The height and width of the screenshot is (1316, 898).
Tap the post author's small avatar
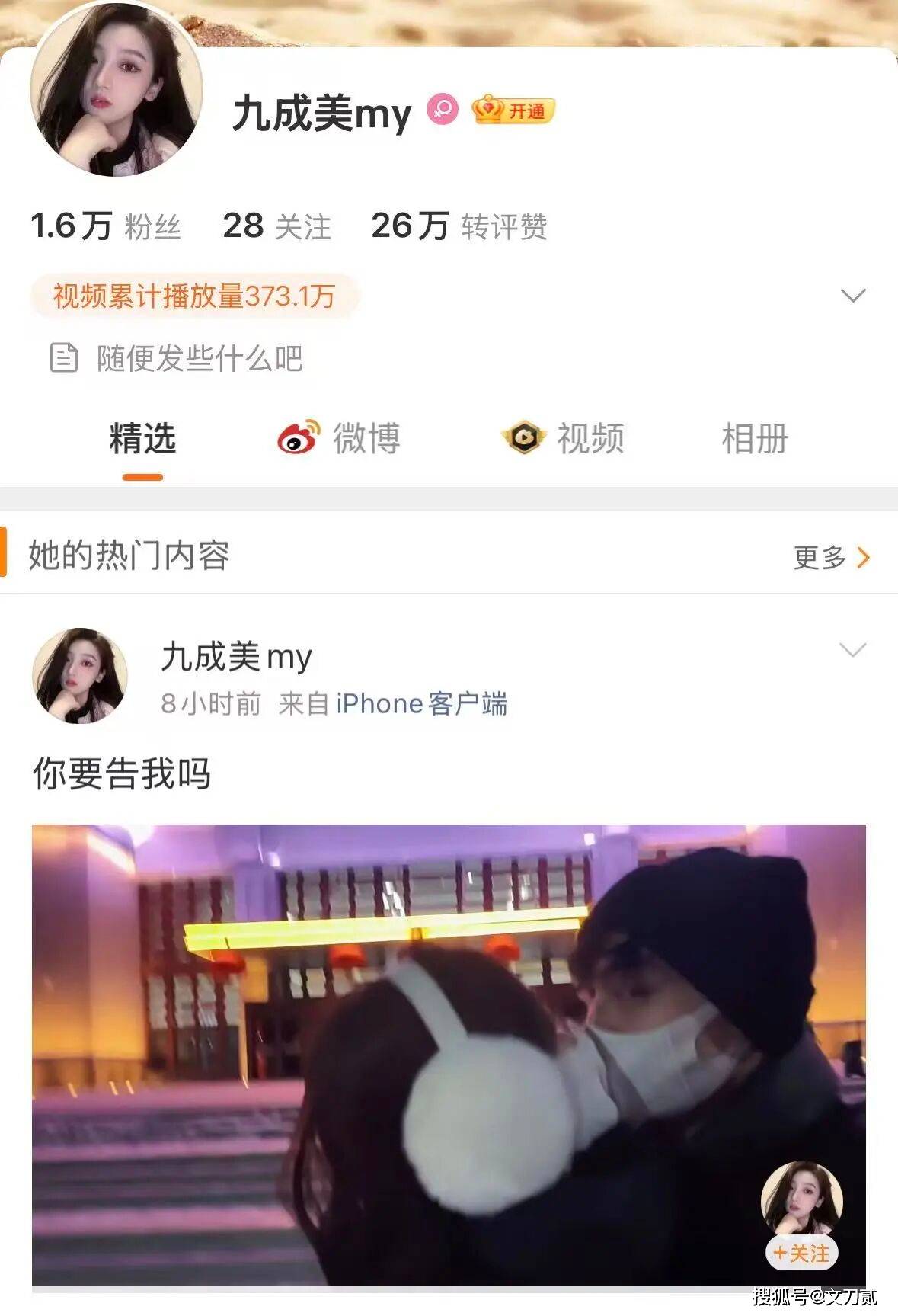coord(79,675)
